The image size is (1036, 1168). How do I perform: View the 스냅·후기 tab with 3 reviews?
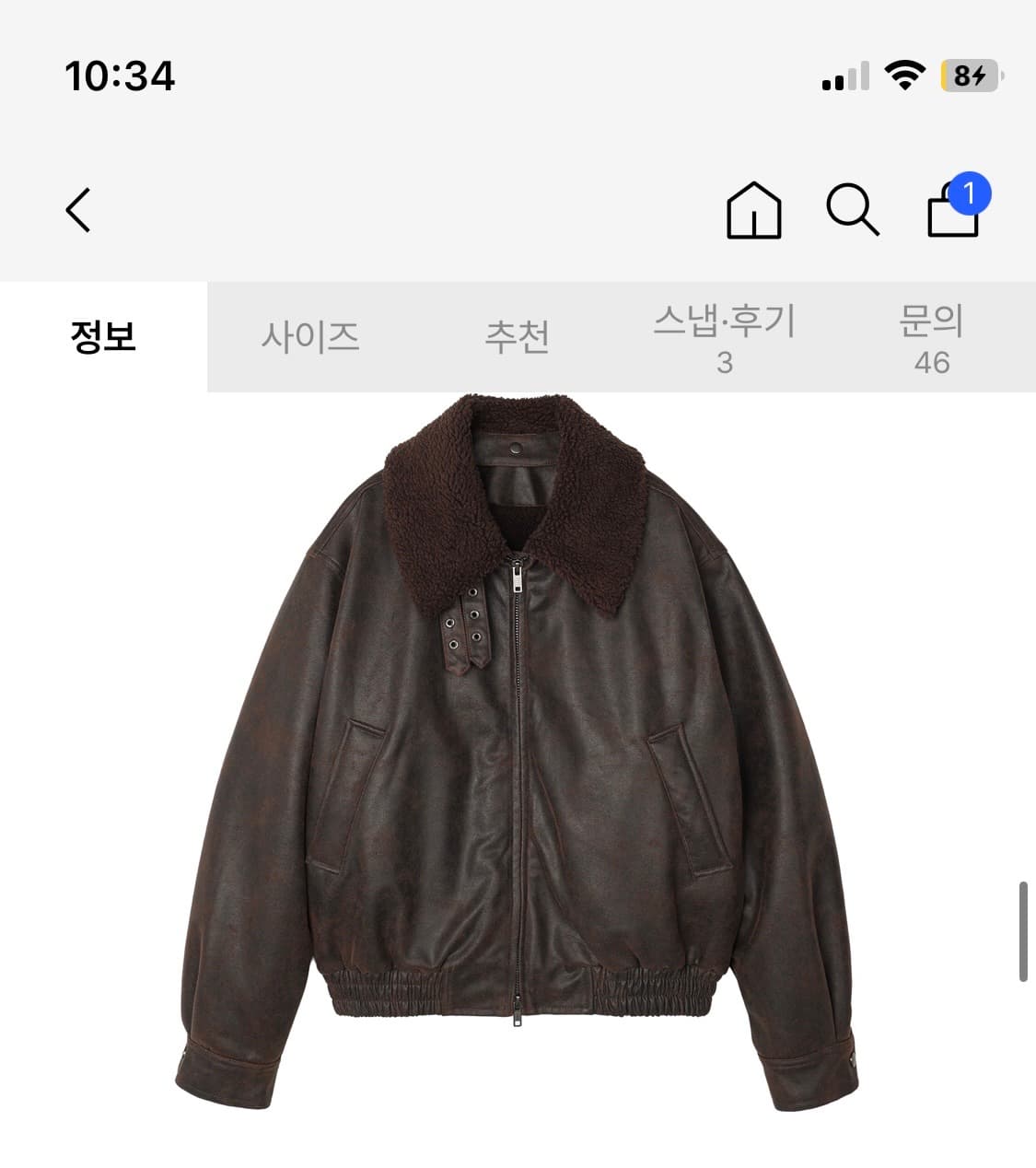click(725, 338)
